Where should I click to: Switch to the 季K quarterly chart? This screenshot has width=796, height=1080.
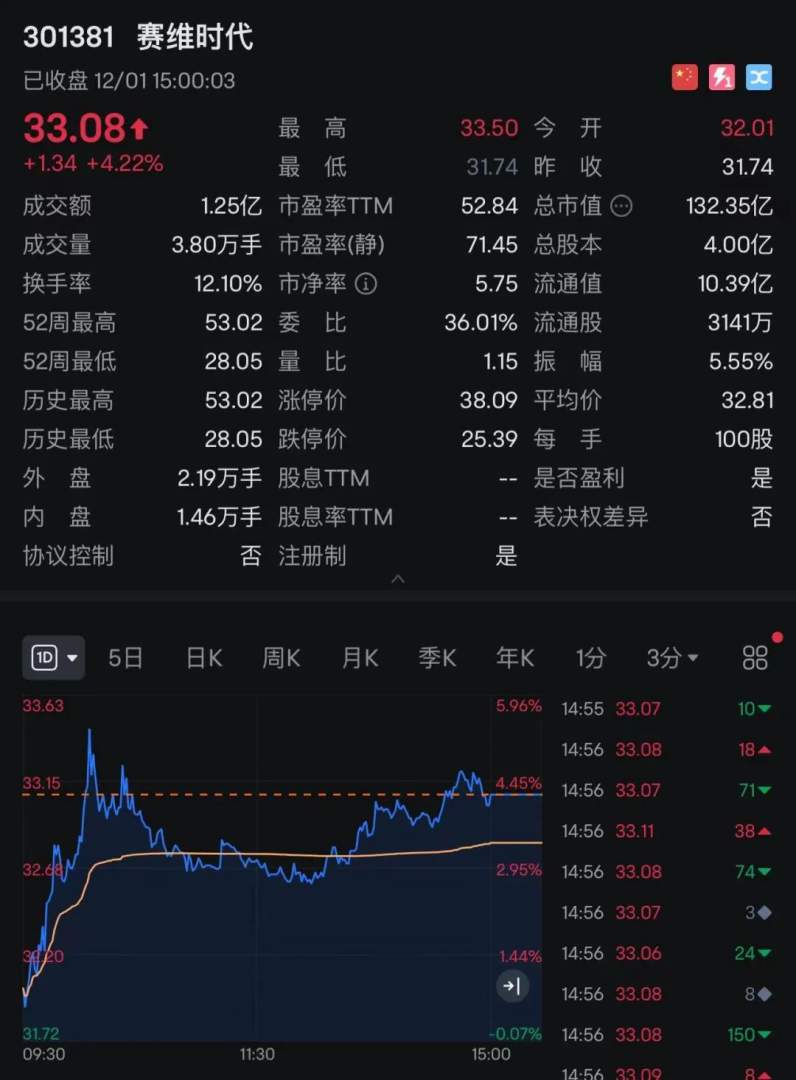pos(437,657)
